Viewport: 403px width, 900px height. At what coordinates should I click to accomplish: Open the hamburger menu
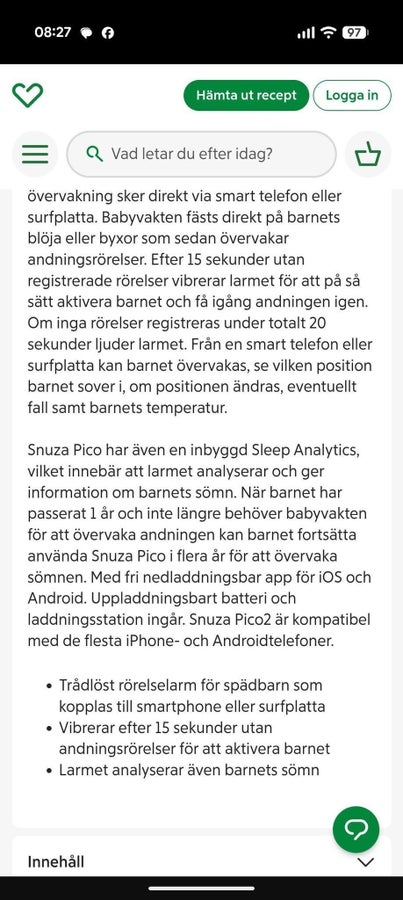[x=35, y=154]
